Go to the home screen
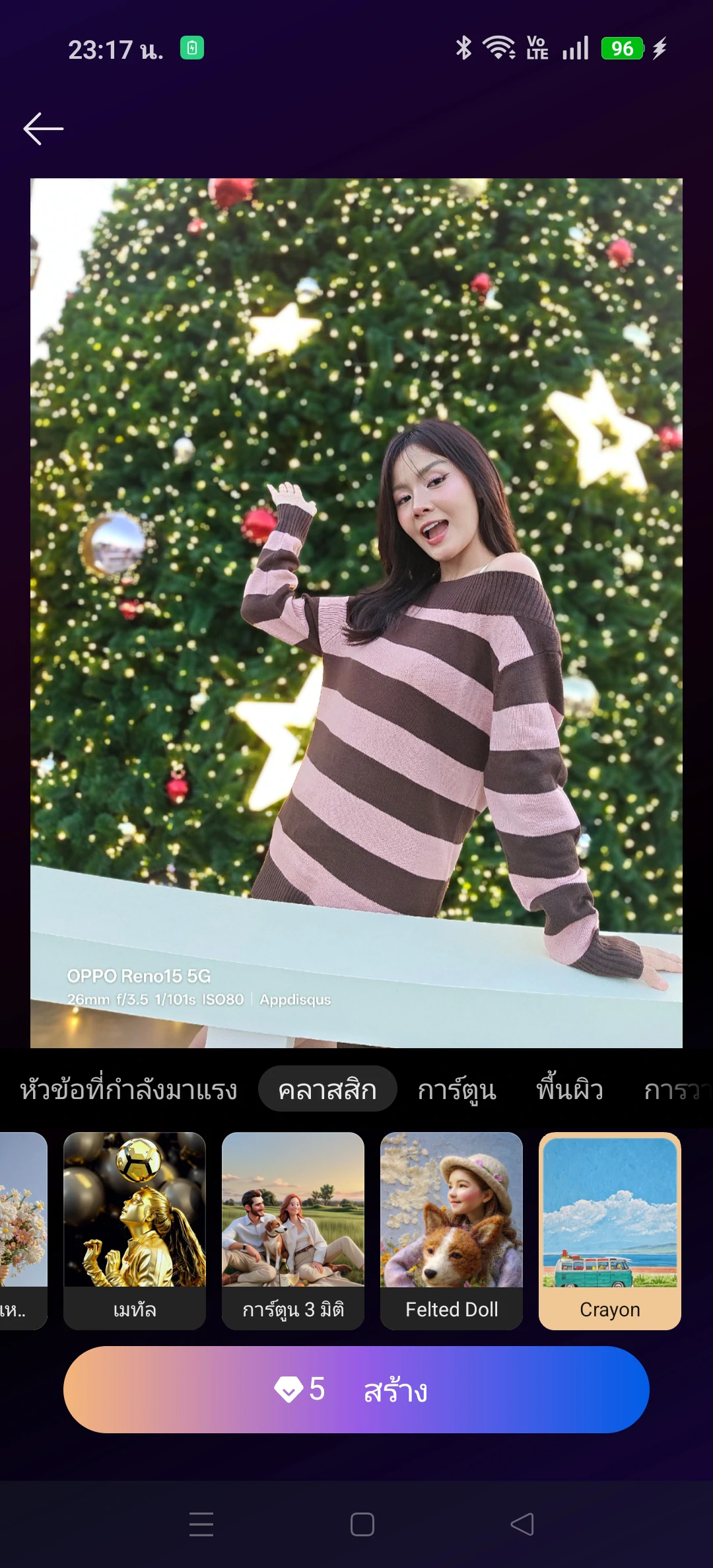Screen dimensions: 713x1568 tap(362, 1524)
